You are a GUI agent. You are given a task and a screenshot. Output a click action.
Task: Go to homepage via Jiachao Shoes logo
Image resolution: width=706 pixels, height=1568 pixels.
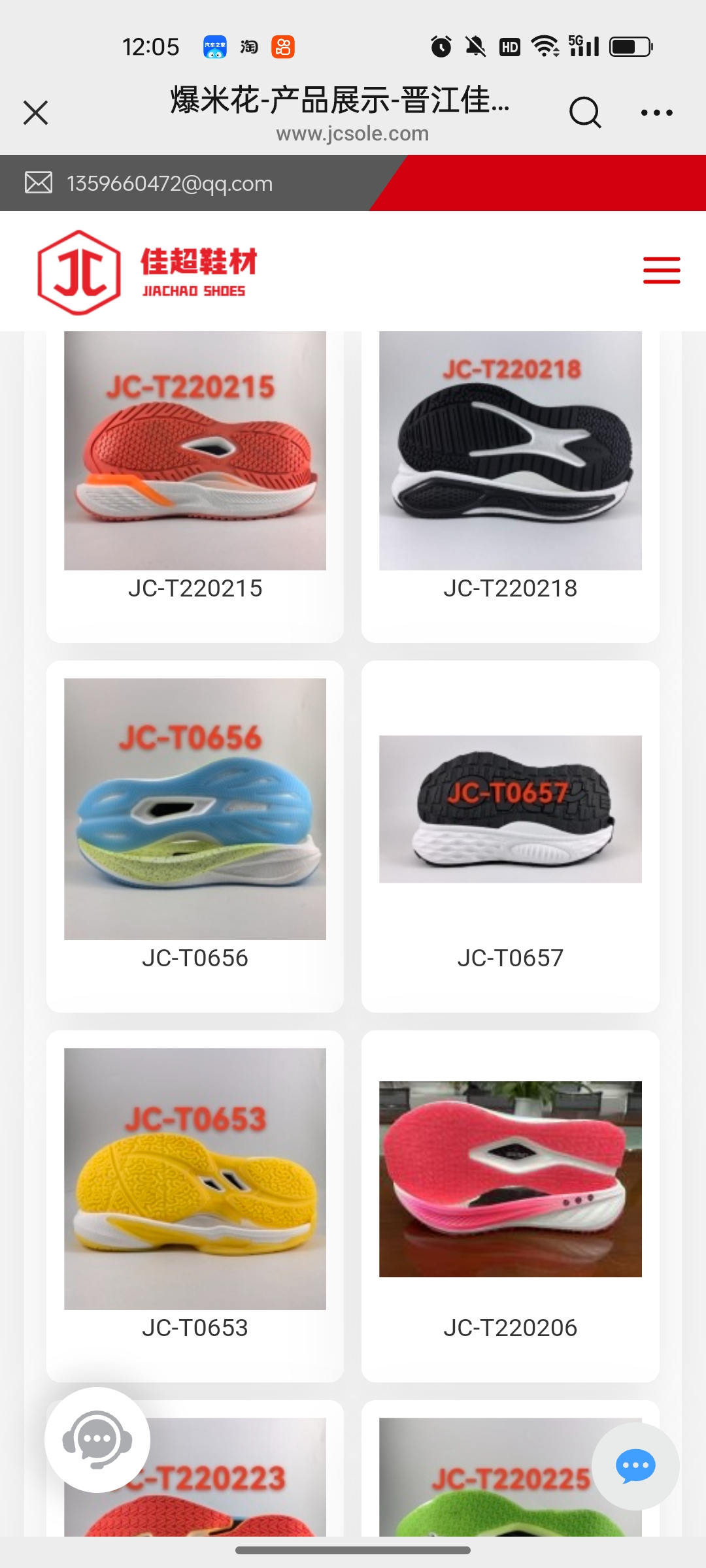point(147,272)
